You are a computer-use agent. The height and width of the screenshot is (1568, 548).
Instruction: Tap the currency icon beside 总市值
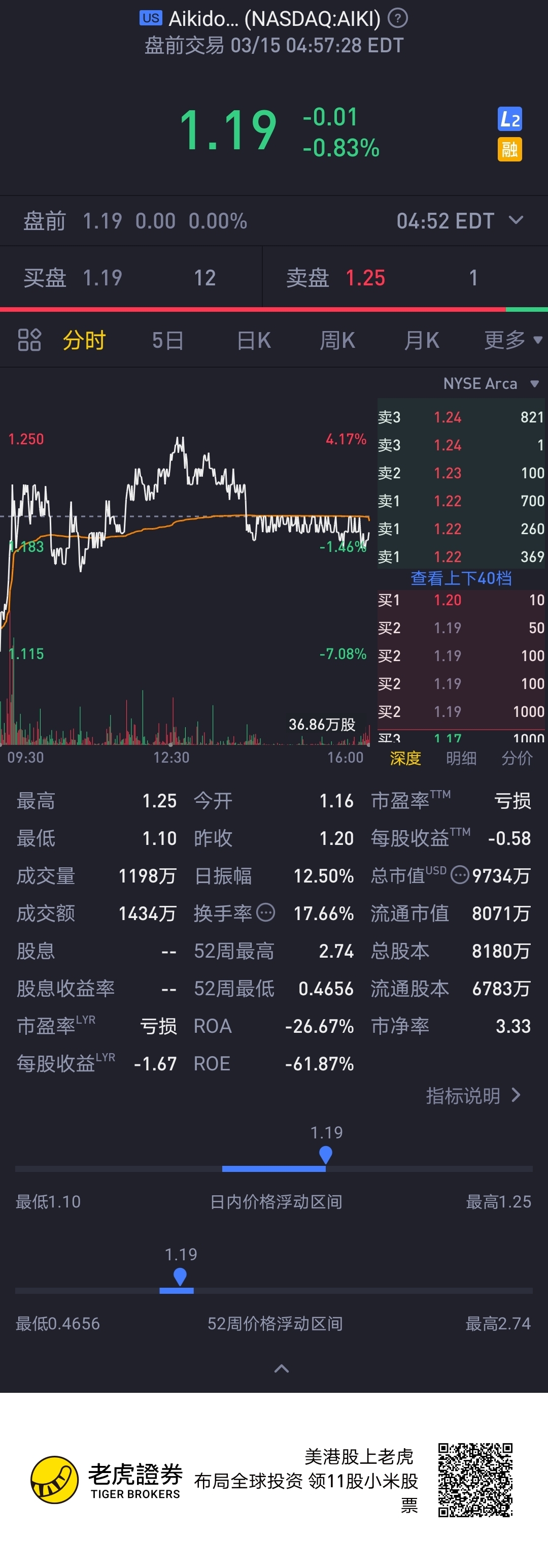pyautogui.click(x=460, y=875)
